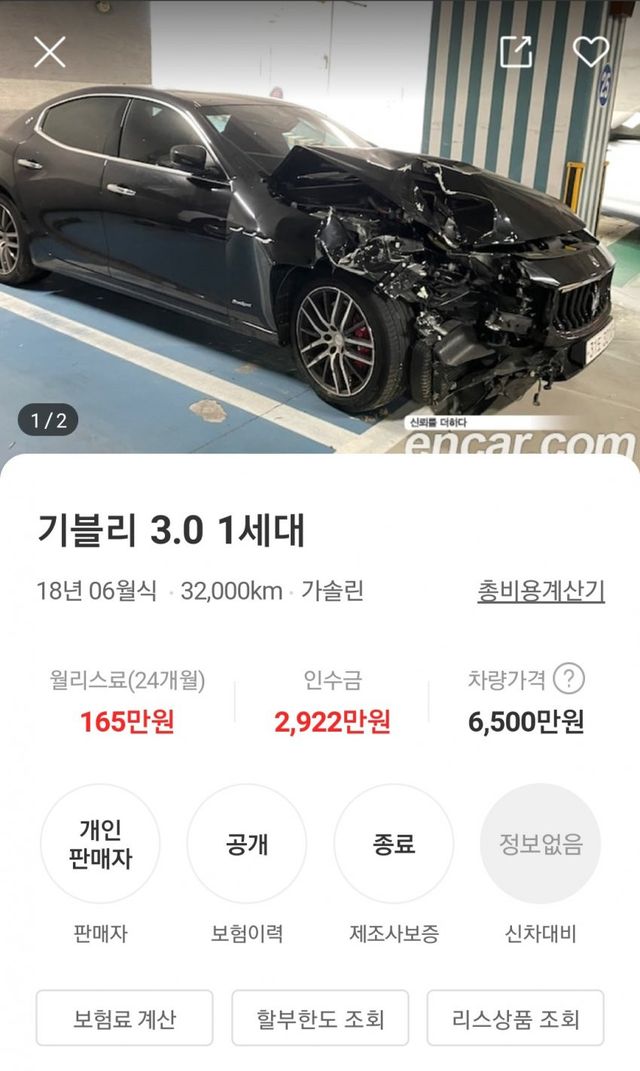Add listing to favorites with the heart

[x=590, y=51]
